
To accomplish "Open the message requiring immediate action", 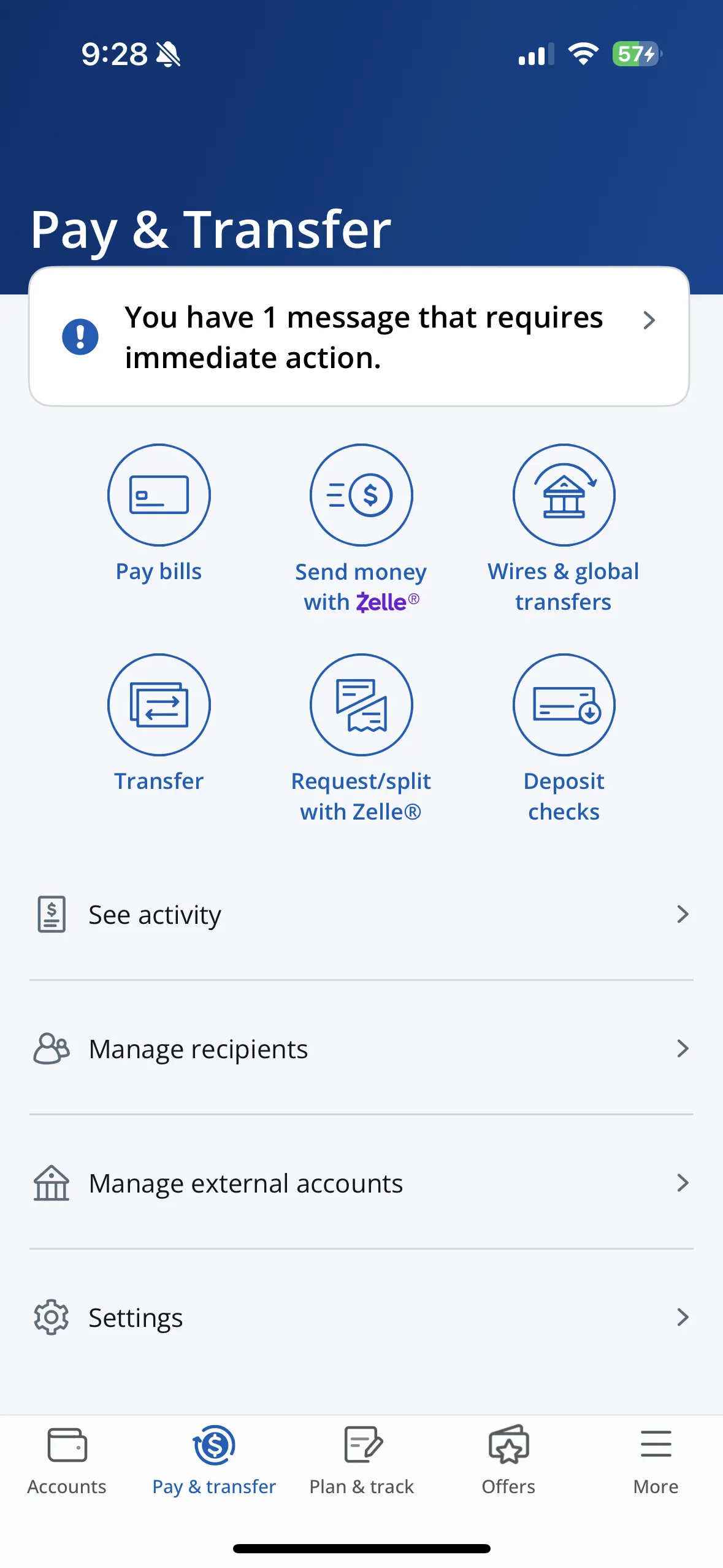I will [359, 336].
